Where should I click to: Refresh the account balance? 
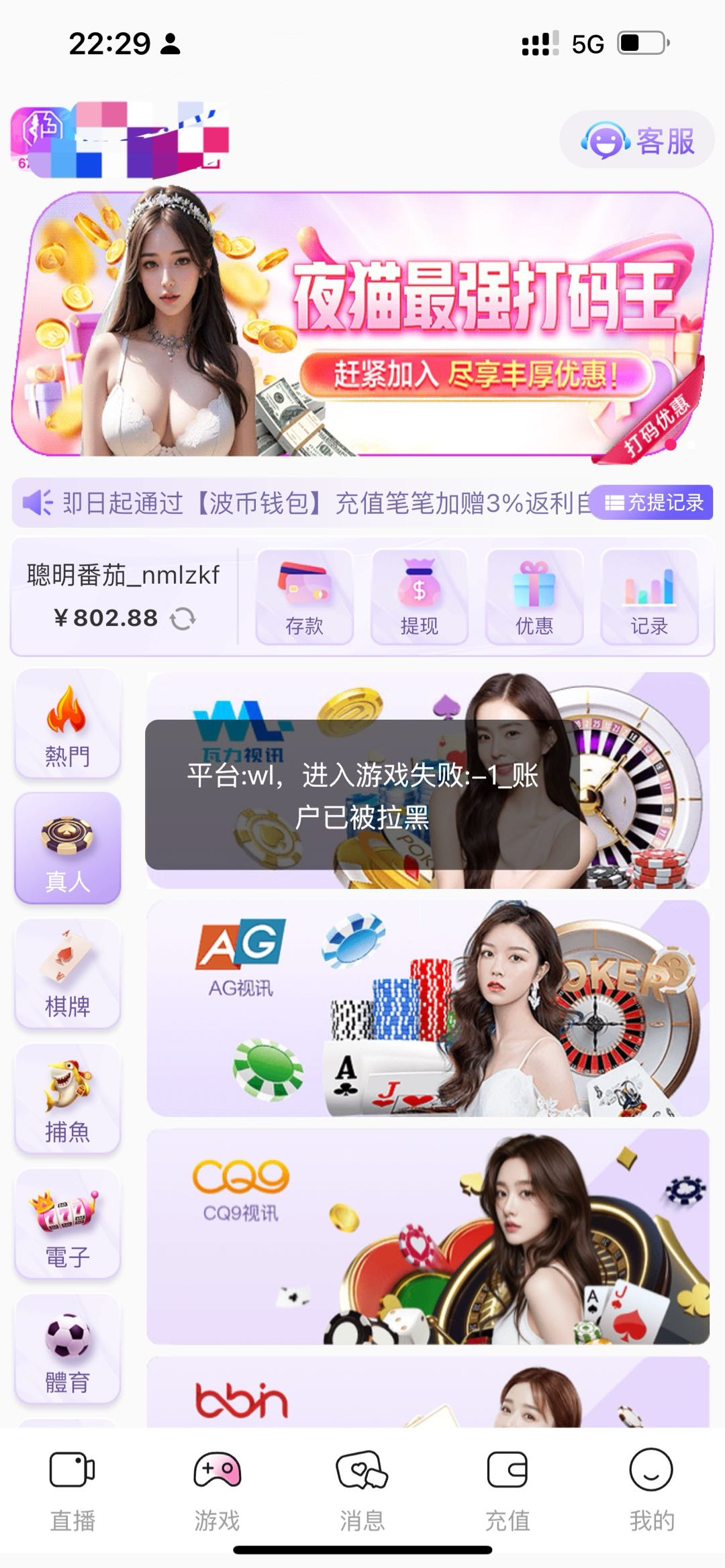(183, 619)
